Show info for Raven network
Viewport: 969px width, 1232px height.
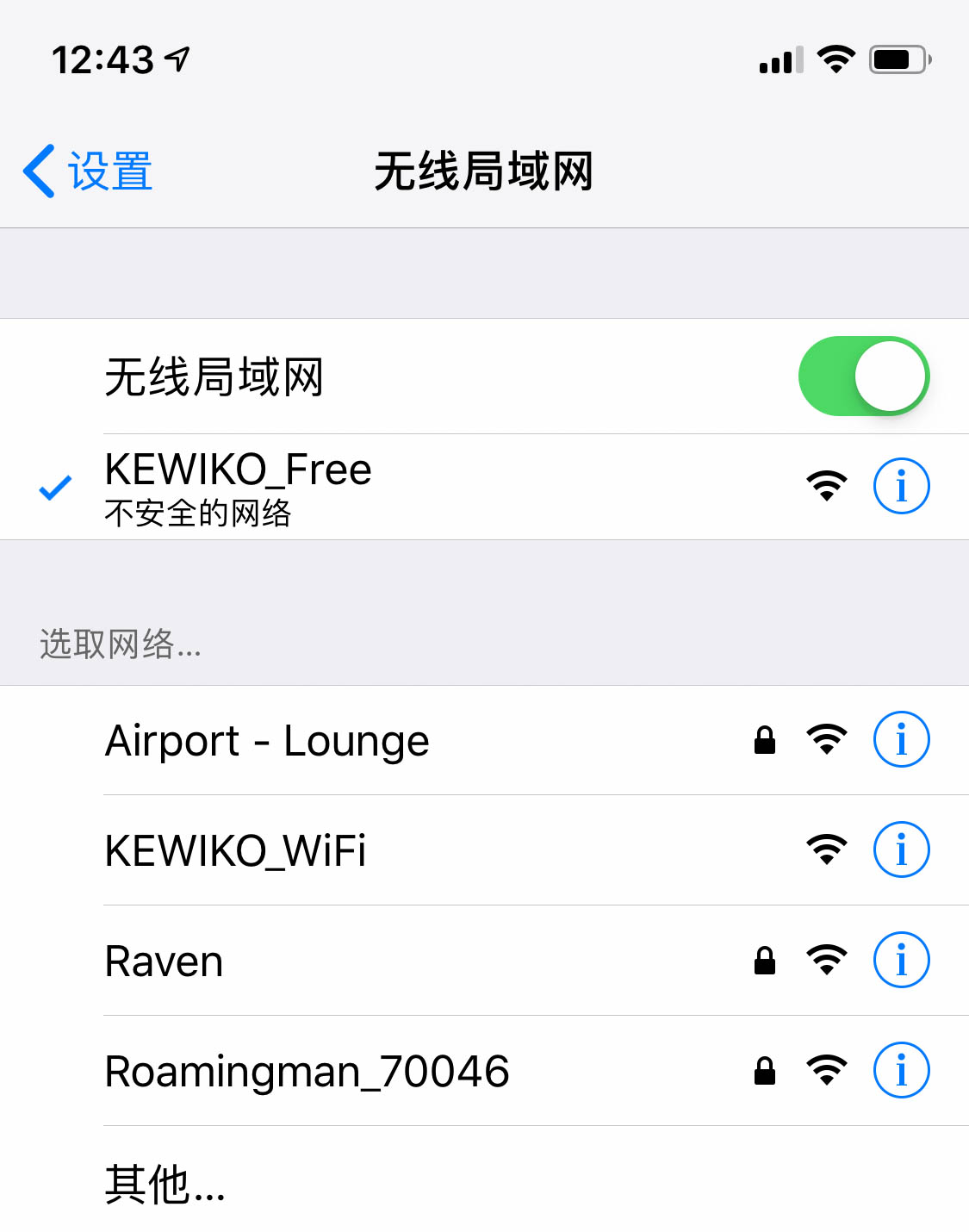901,960
